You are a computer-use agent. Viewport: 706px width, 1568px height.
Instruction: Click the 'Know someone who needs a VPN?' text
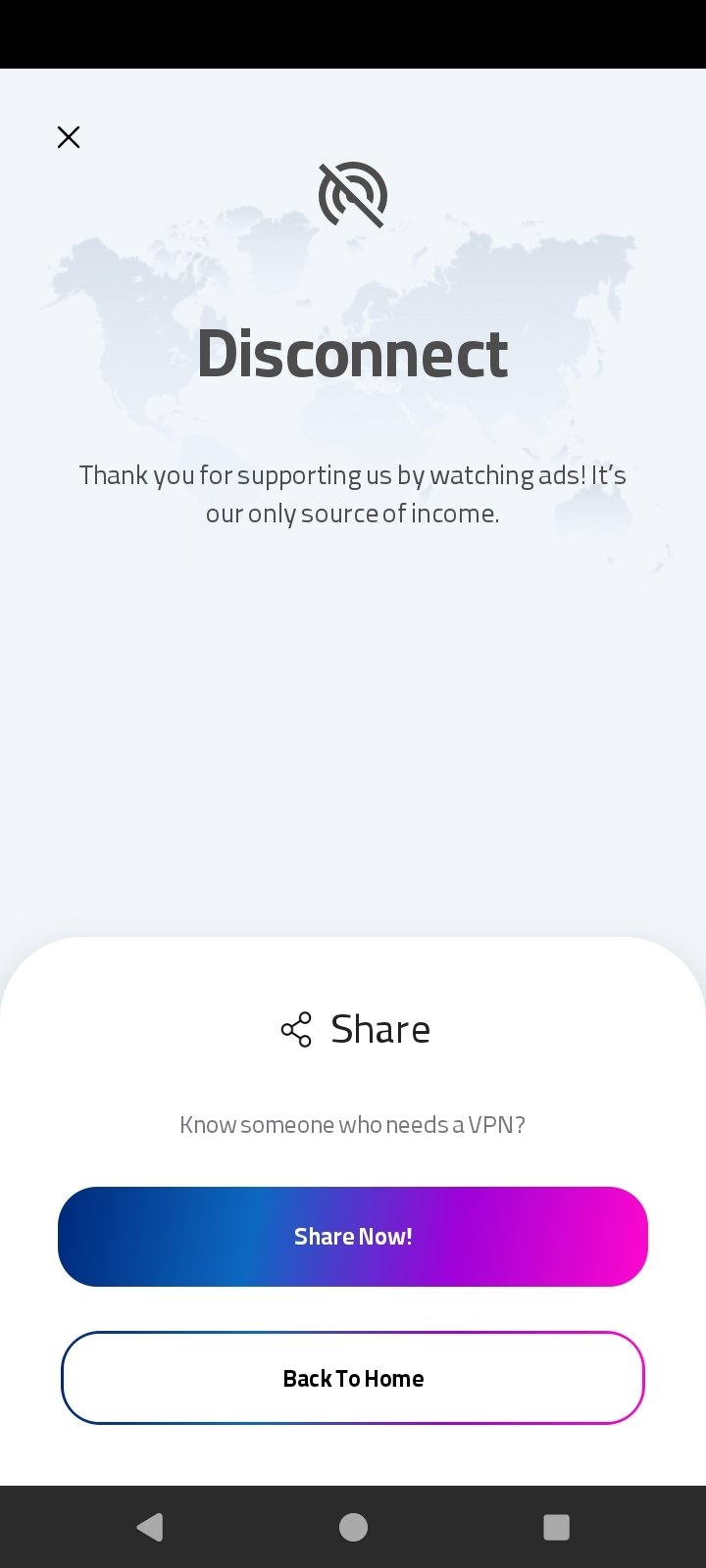[353, 1124]
